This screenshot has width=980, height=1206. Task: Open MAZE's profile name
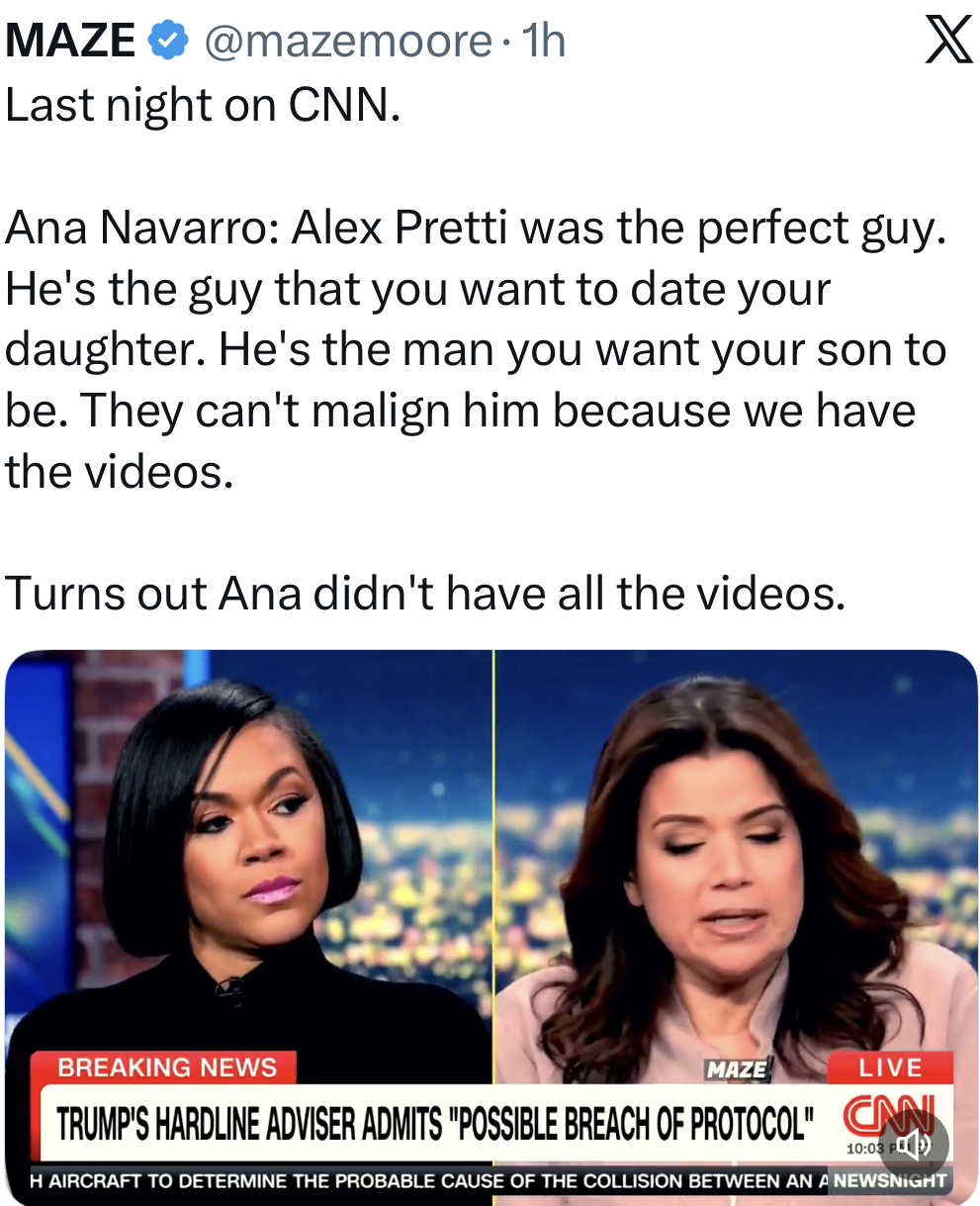coord(71,41)
